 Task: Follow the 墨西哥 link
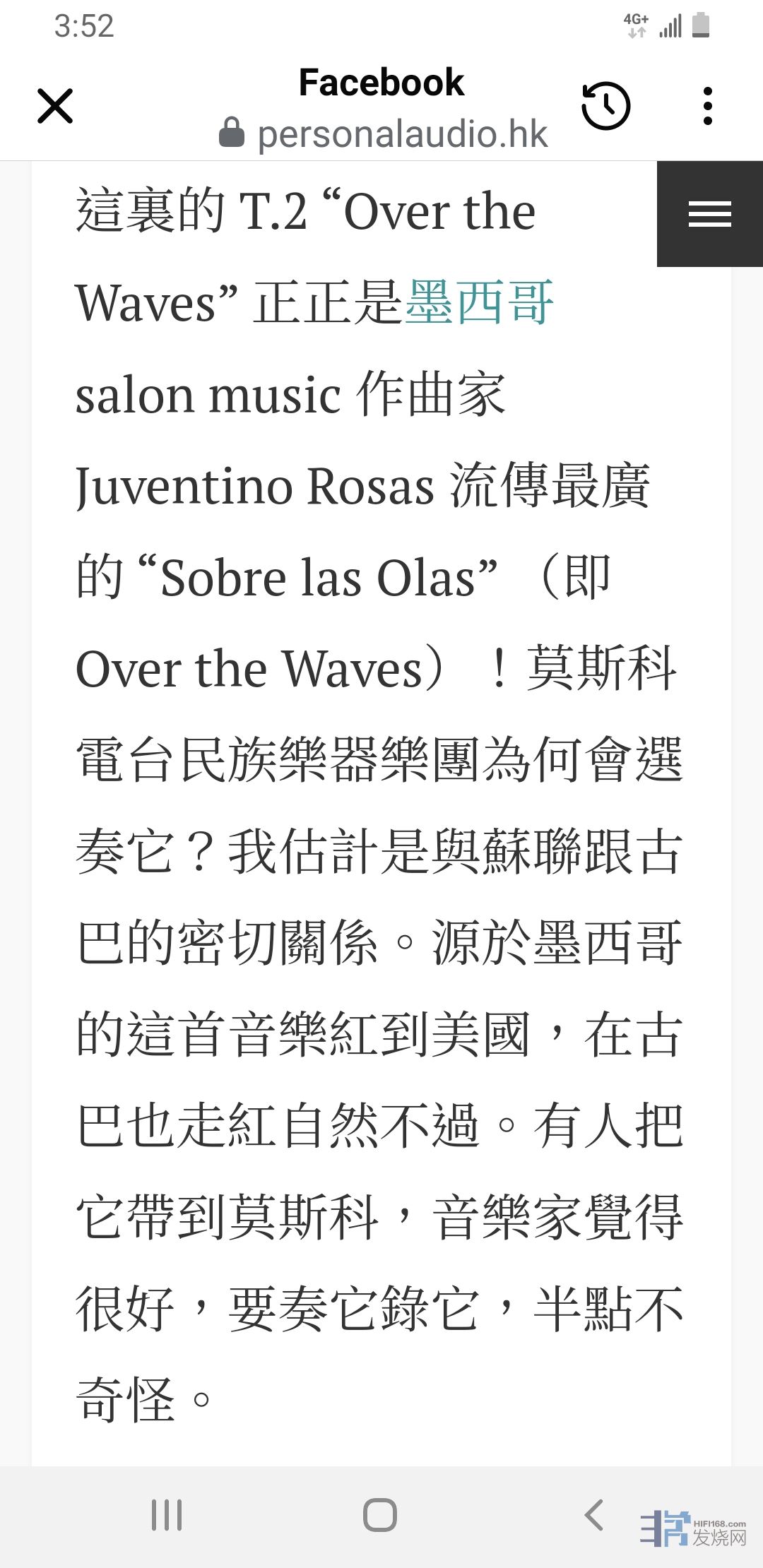[480, 302]
